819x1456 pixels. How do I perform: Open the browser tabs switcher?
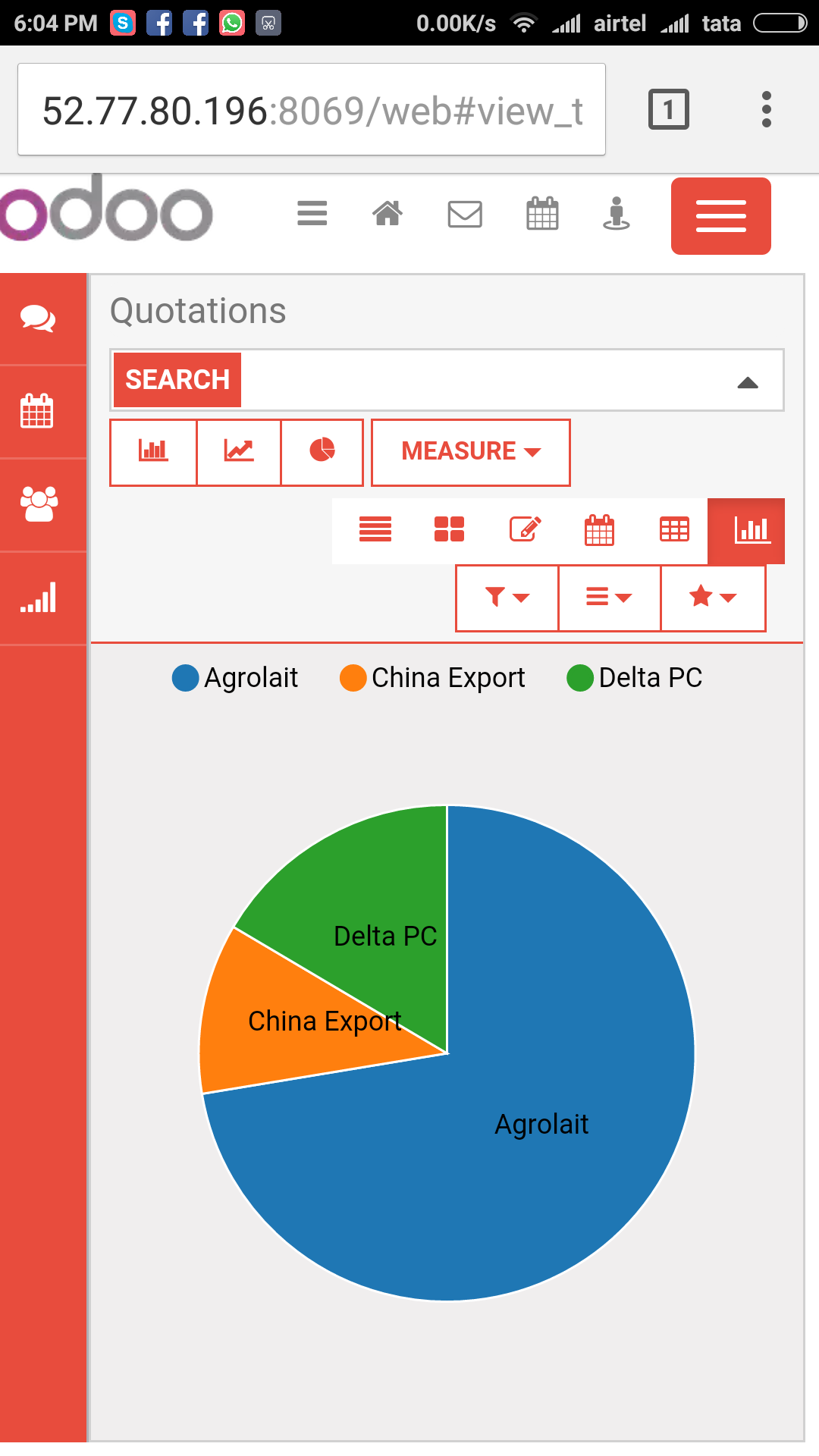click(x=668, y=110)
